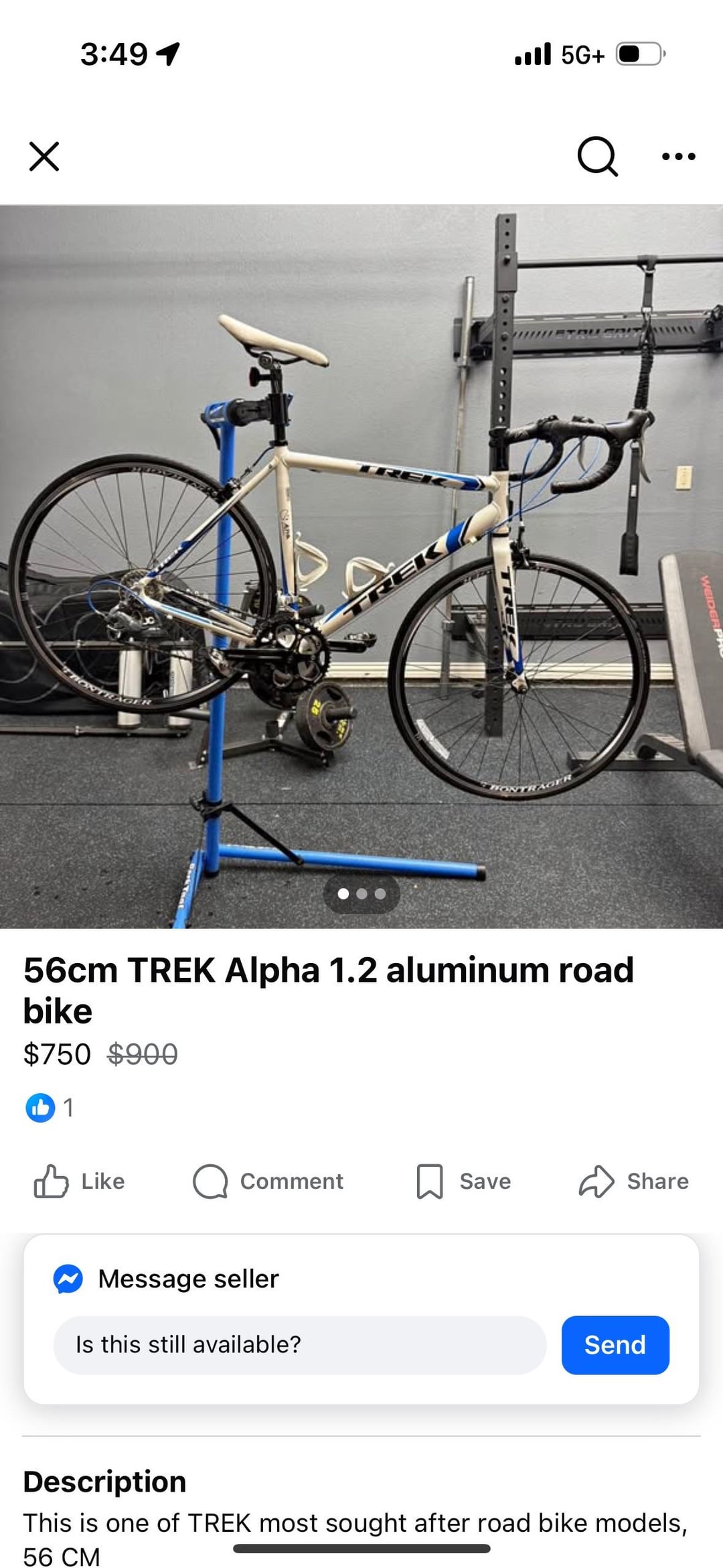Open the Trek bike listing photo

(x=361, y=566)
